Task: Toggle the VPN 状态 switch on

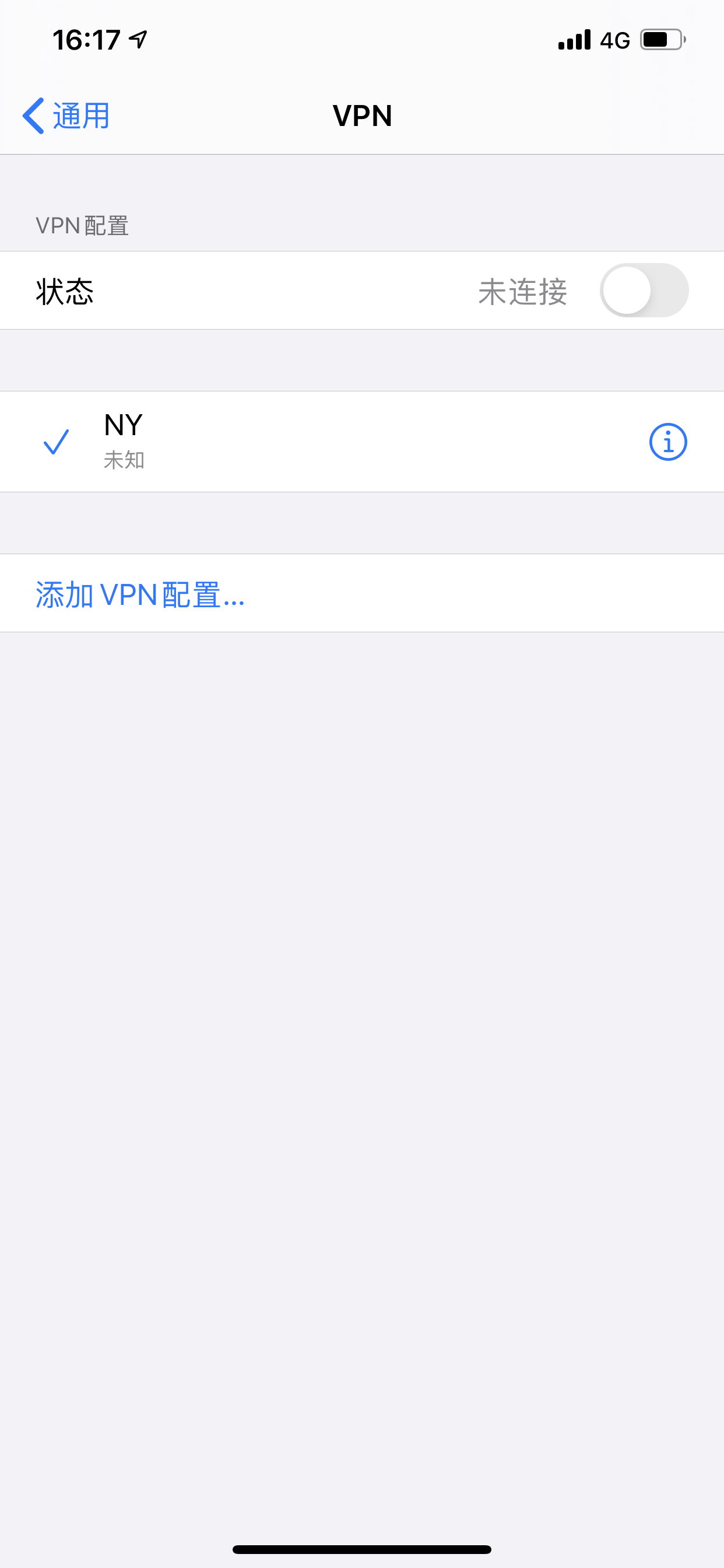Action: pos(644,290)
